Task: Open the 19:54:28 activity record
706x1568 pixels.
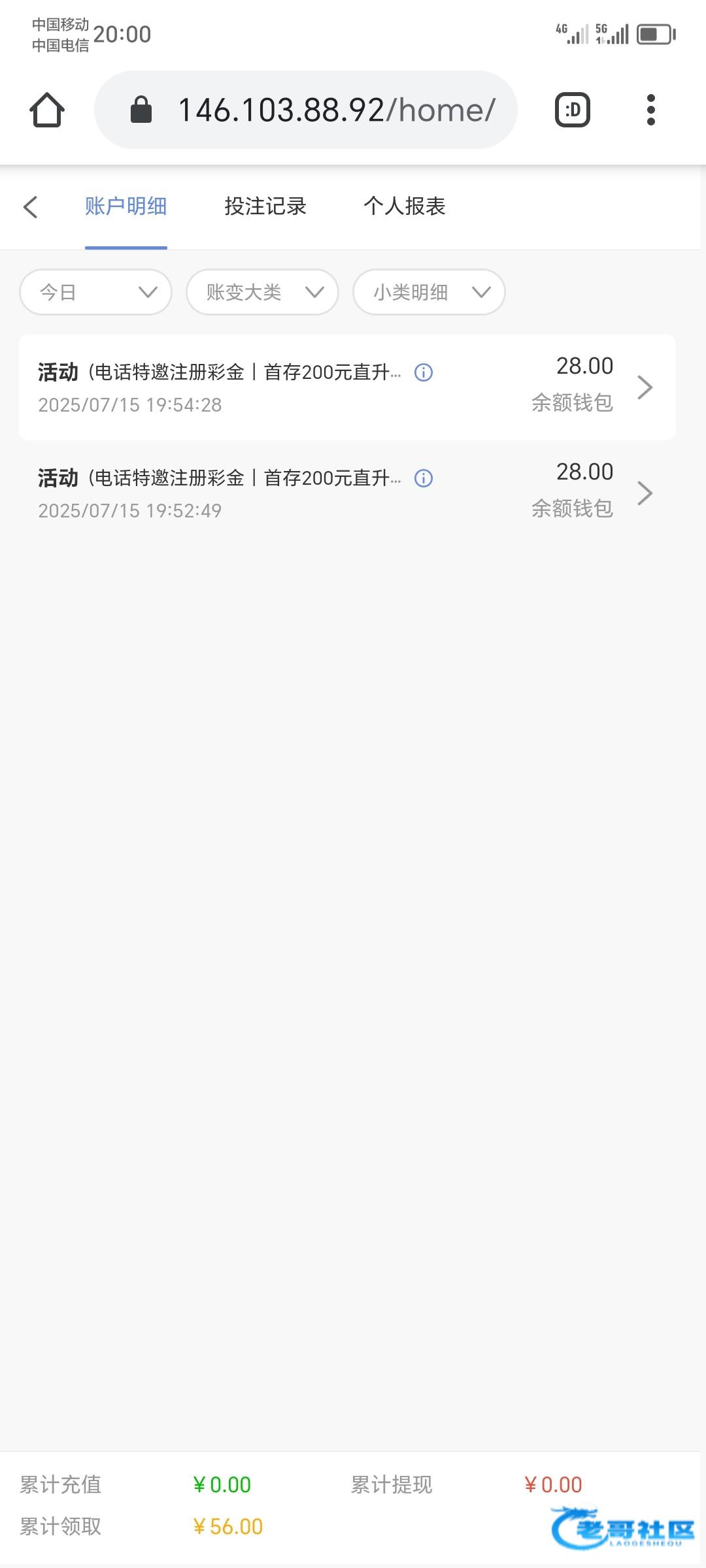Action: pyautogui.click(x=347, y=387)
